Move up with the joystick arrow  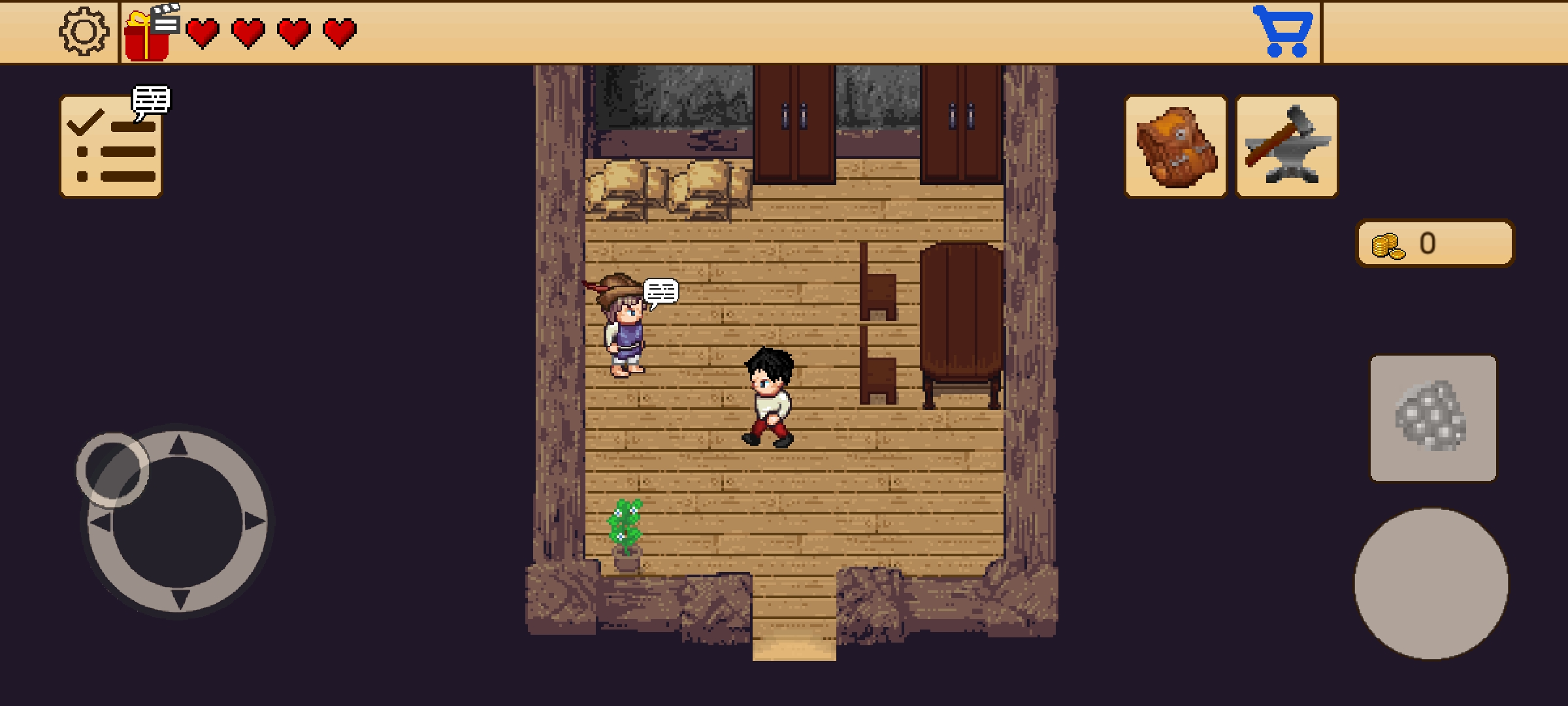[x=178, y=446]
